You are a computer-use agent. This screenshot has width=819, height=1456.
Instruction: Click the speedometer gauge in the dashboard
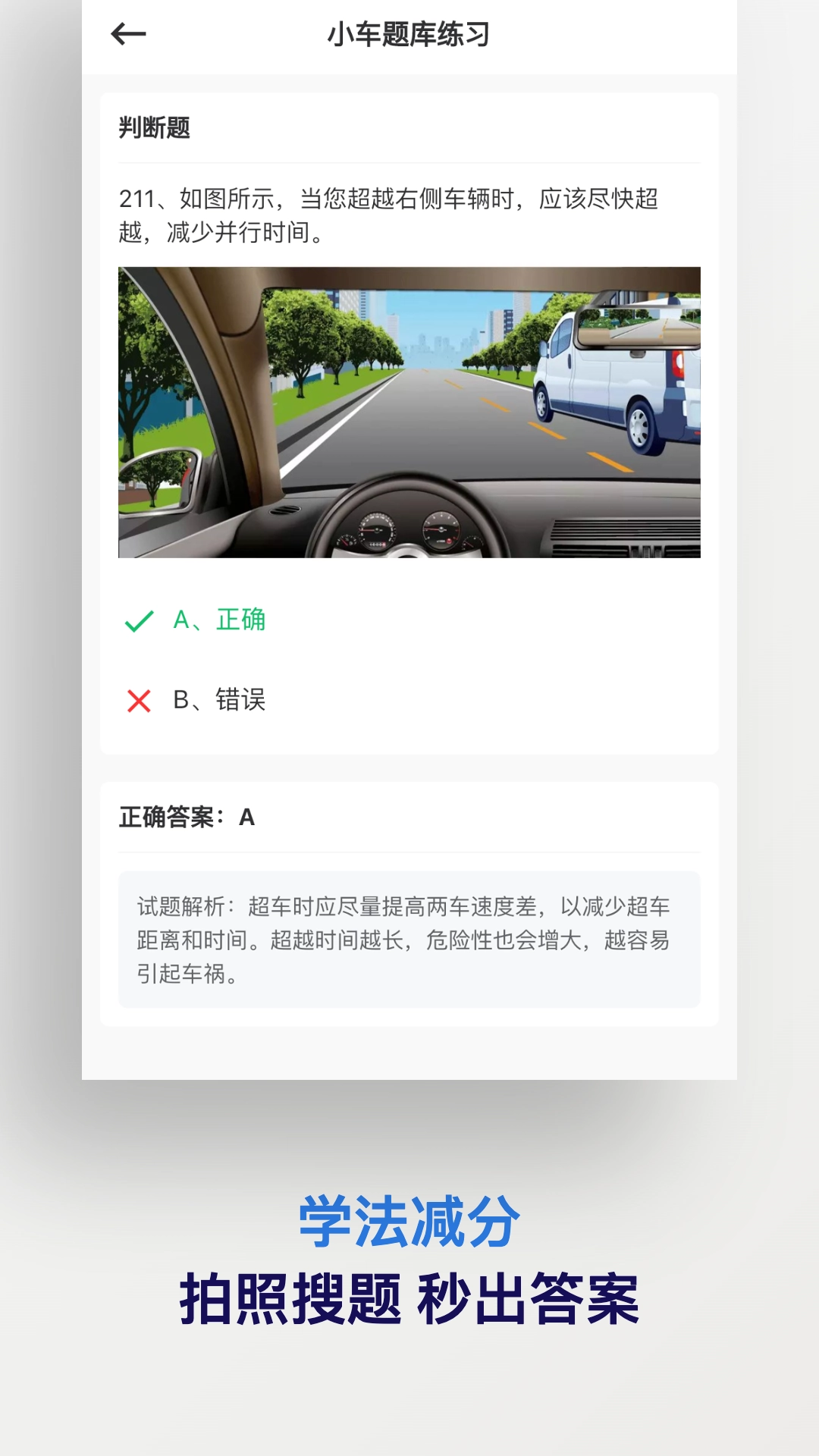(377, 529)
